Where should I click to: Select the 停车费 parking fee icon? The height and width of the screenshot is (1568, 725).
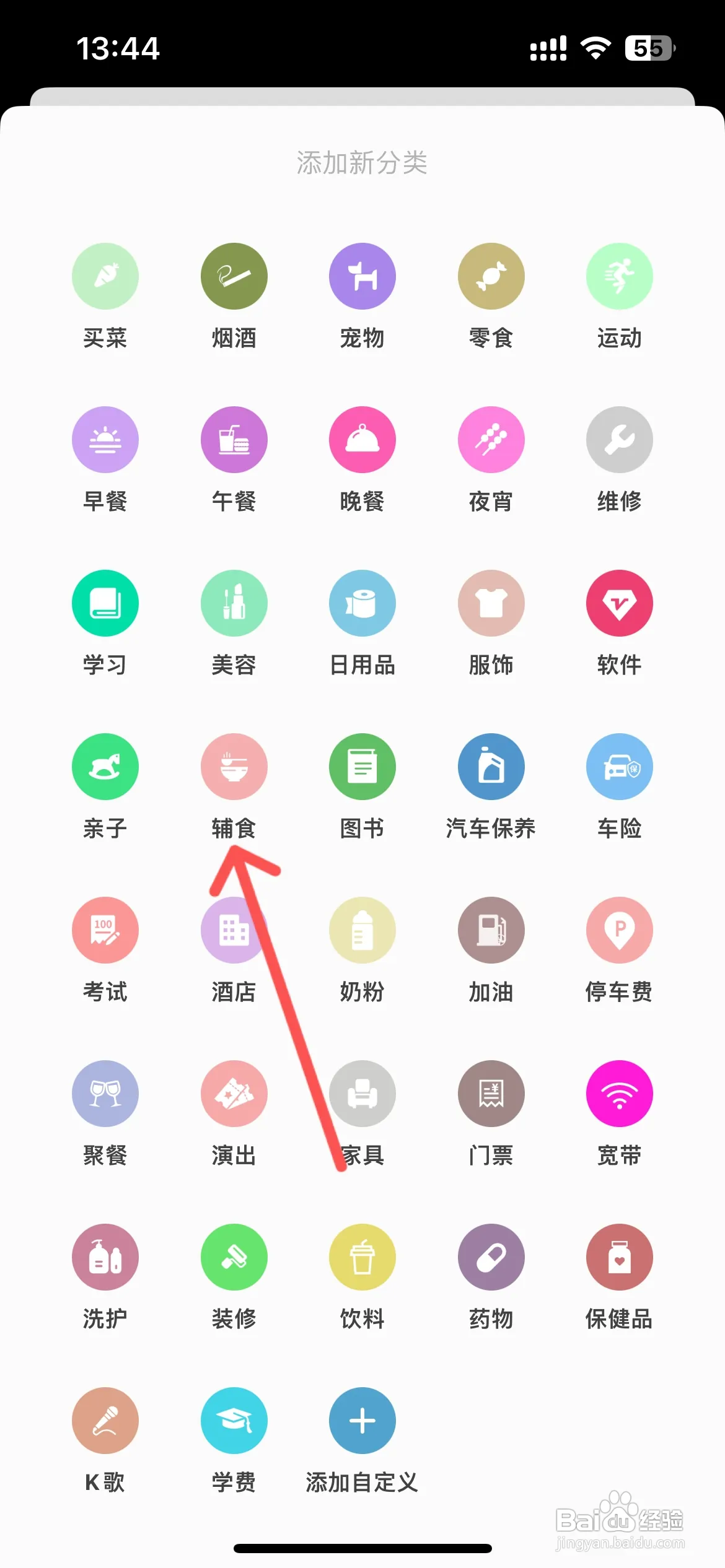tap(619, 930)
